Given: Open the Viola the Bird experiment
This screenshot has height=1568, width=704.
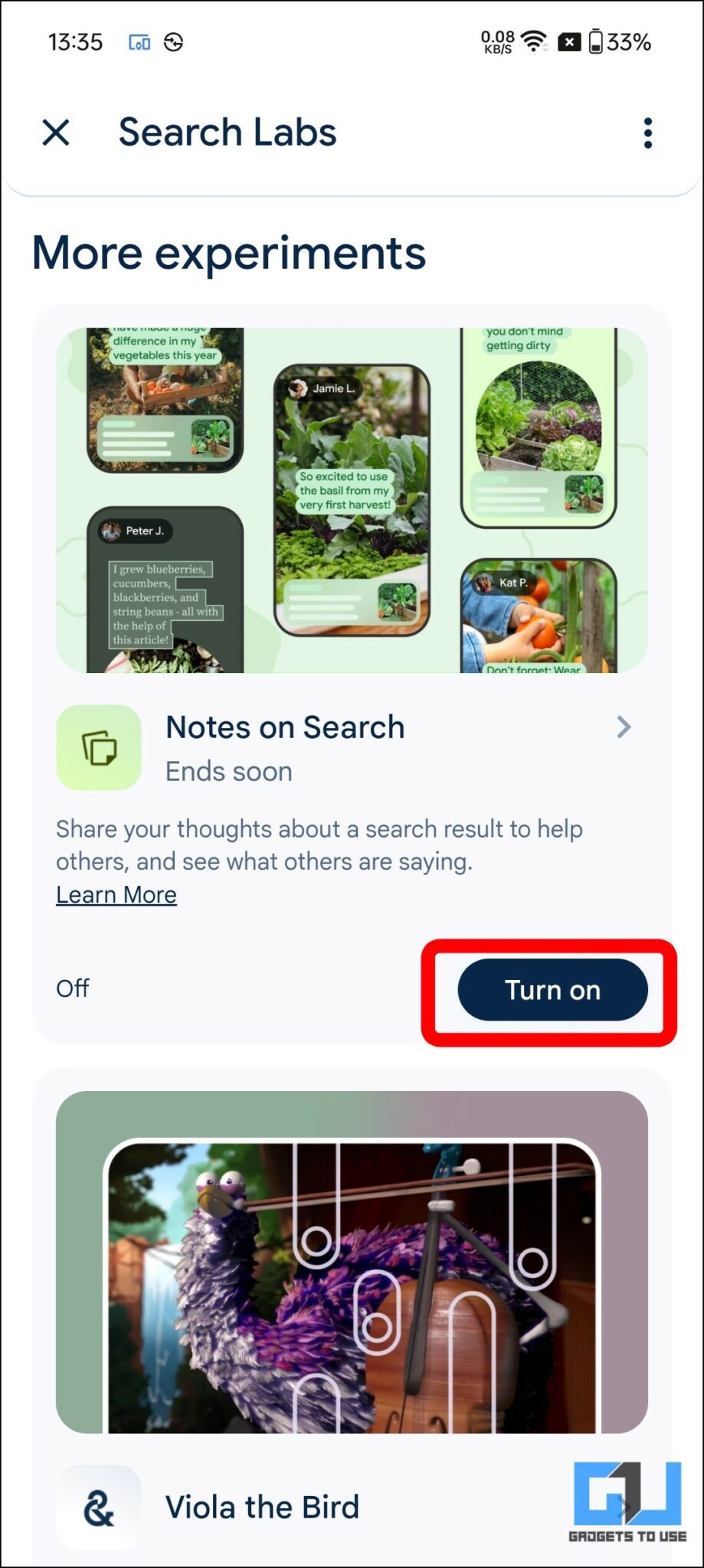Looking at the screenshot, I should coord(262,1507).
